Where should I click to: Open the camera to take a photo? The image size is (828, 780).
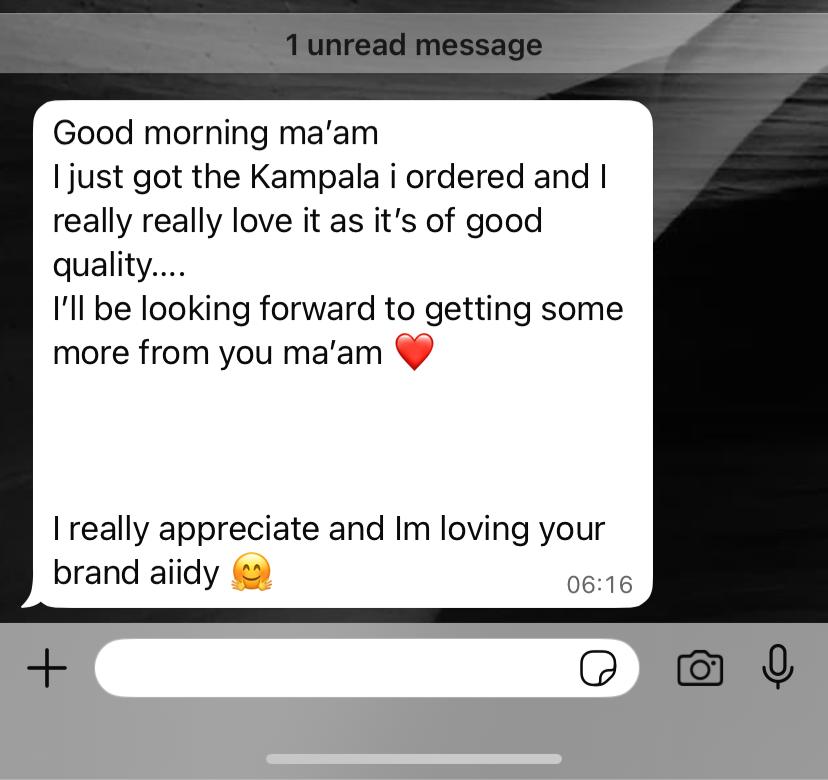tap(700, 668)
